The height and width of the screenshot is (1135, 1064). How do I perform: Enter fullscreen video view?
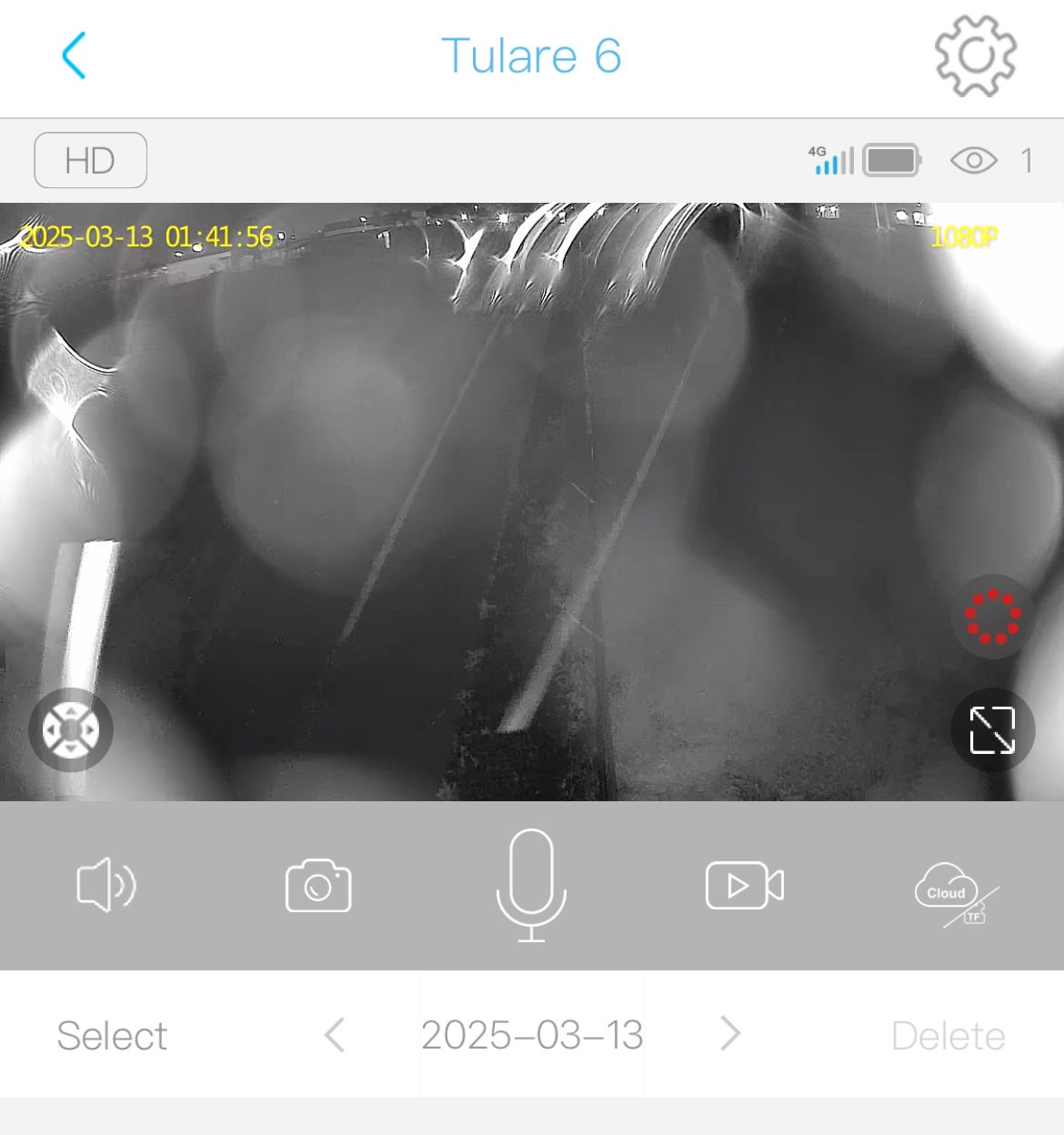pyautogui.click(x=991, y=729)
